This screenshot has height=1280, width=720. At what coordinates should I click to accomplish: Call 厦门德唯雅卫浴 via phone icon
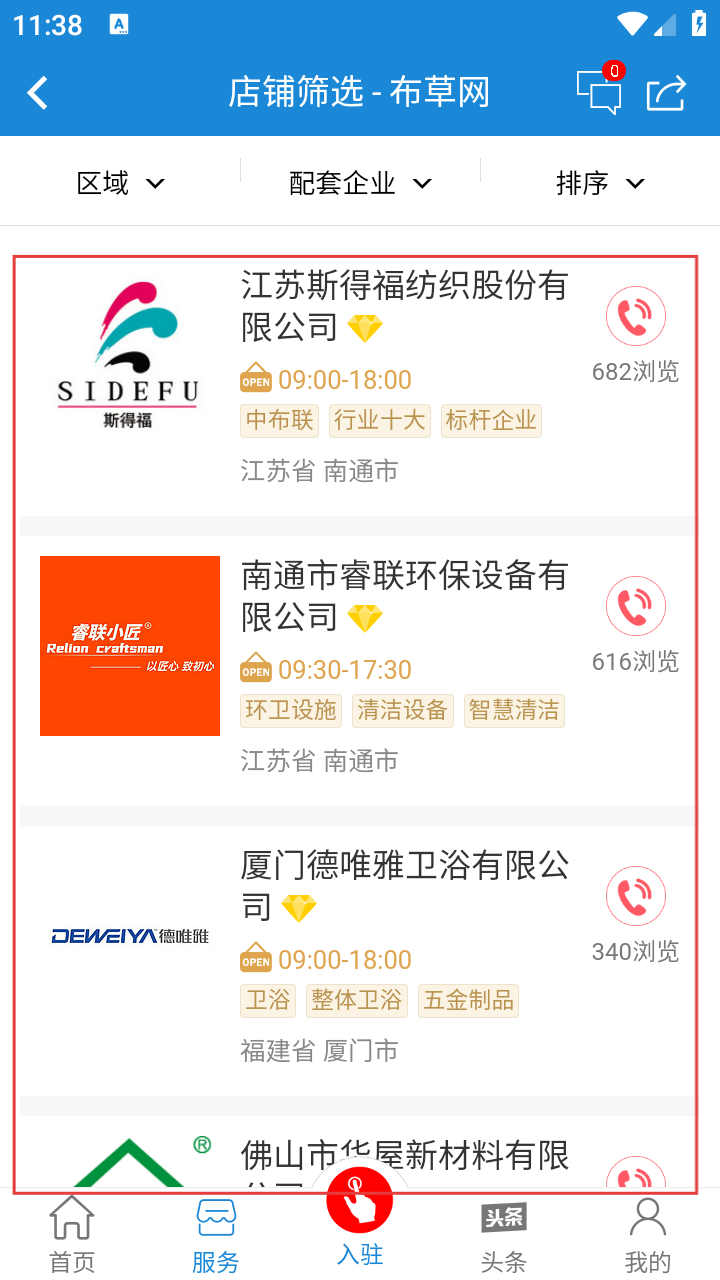click(636, 897)
